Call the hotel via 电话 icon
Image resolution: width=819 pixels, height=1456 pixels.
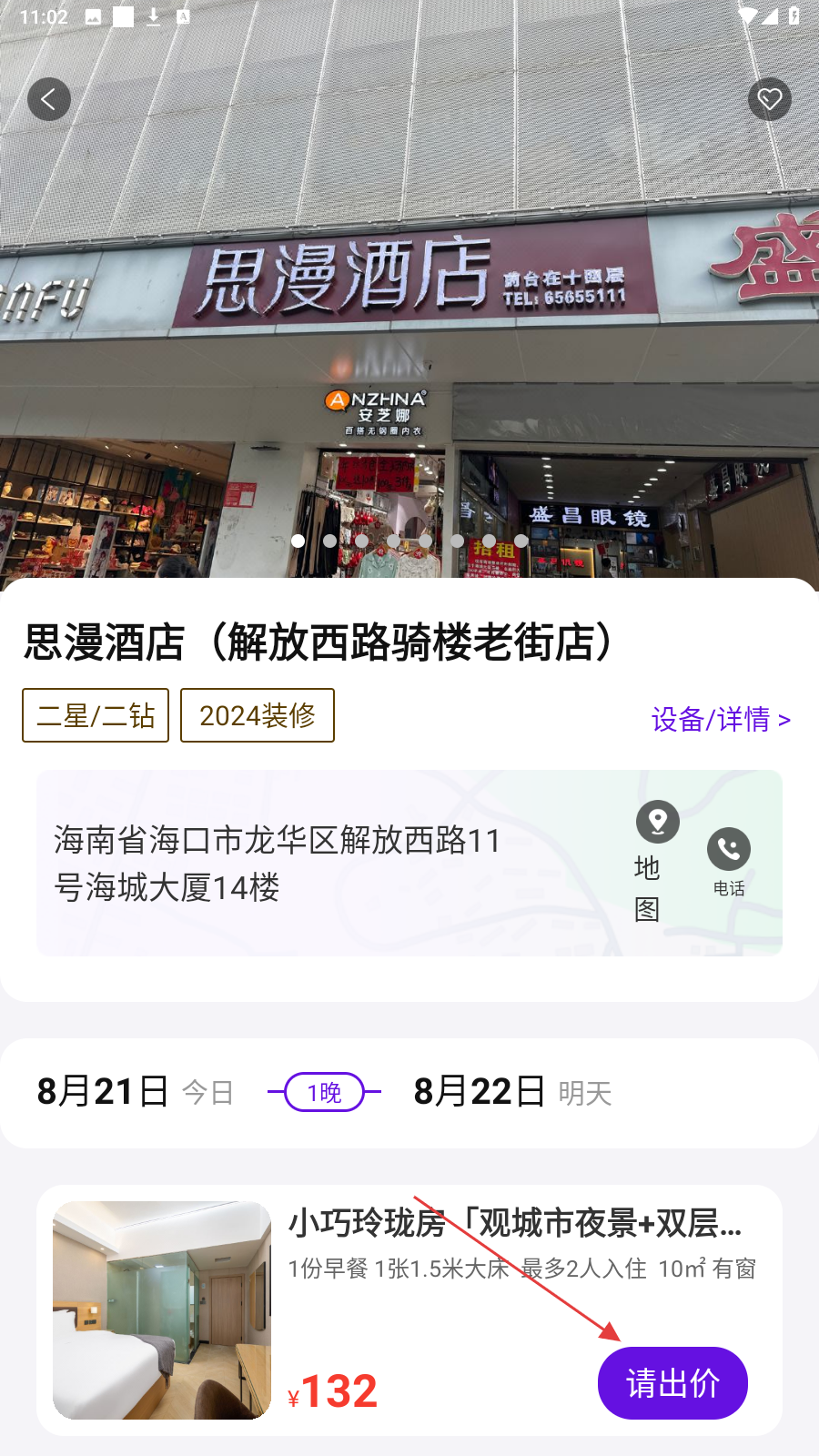pos(729,860)
